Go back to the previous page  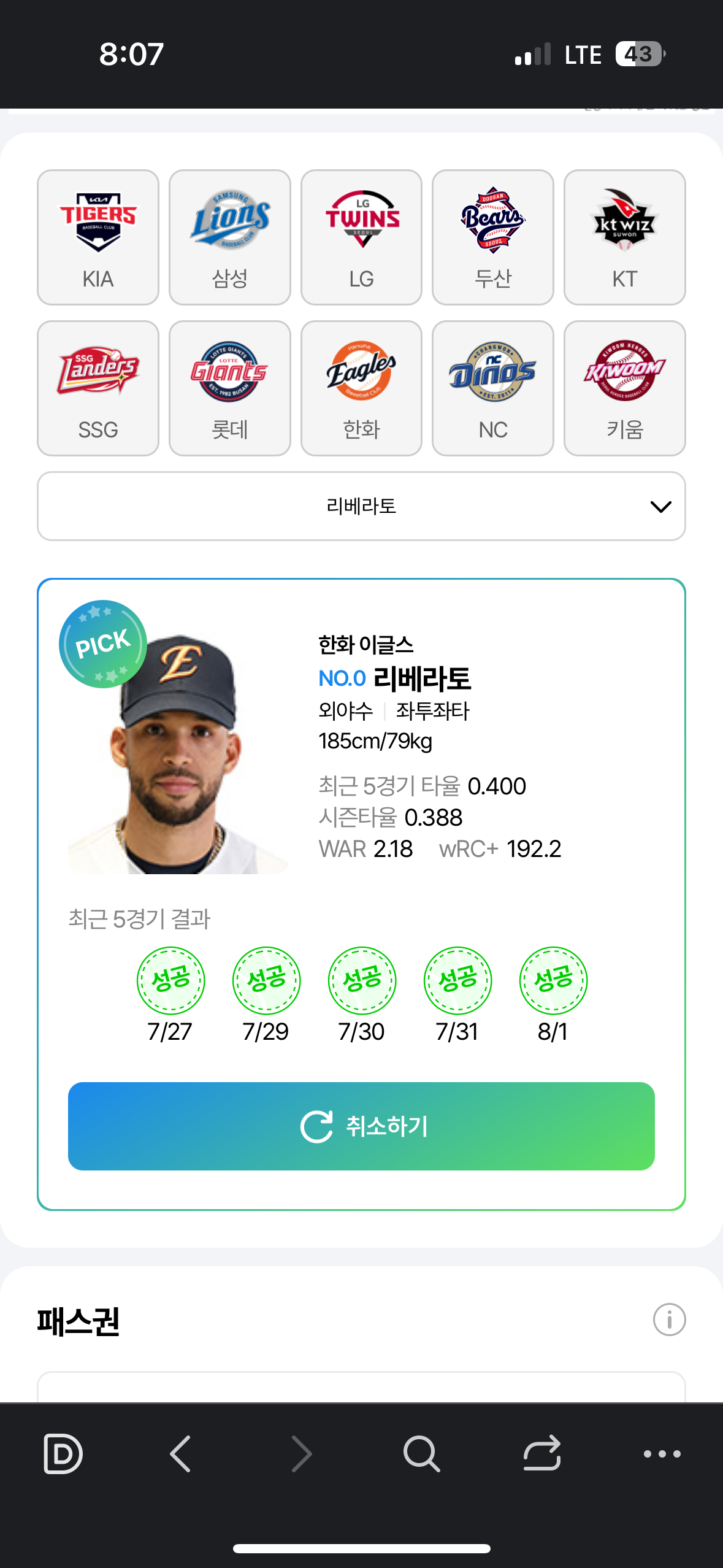180,1454
